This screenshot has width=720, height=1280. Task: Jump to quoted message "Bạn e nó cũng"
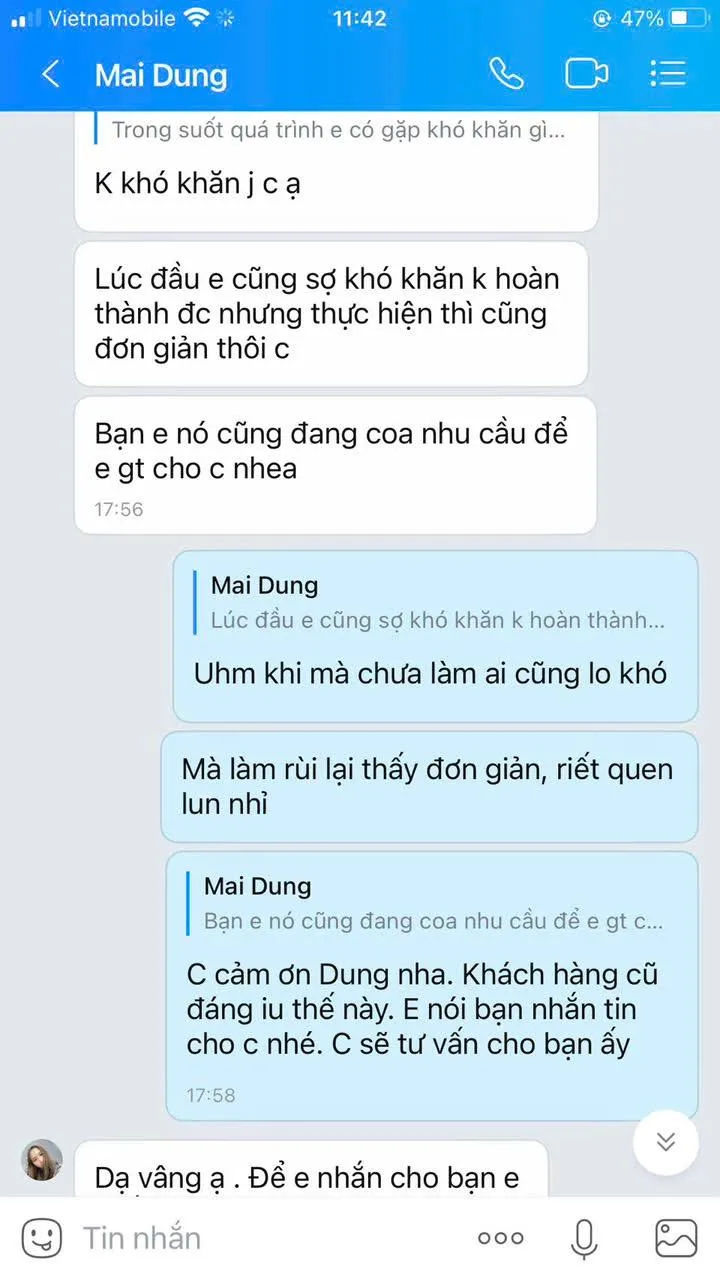point(433,904)
